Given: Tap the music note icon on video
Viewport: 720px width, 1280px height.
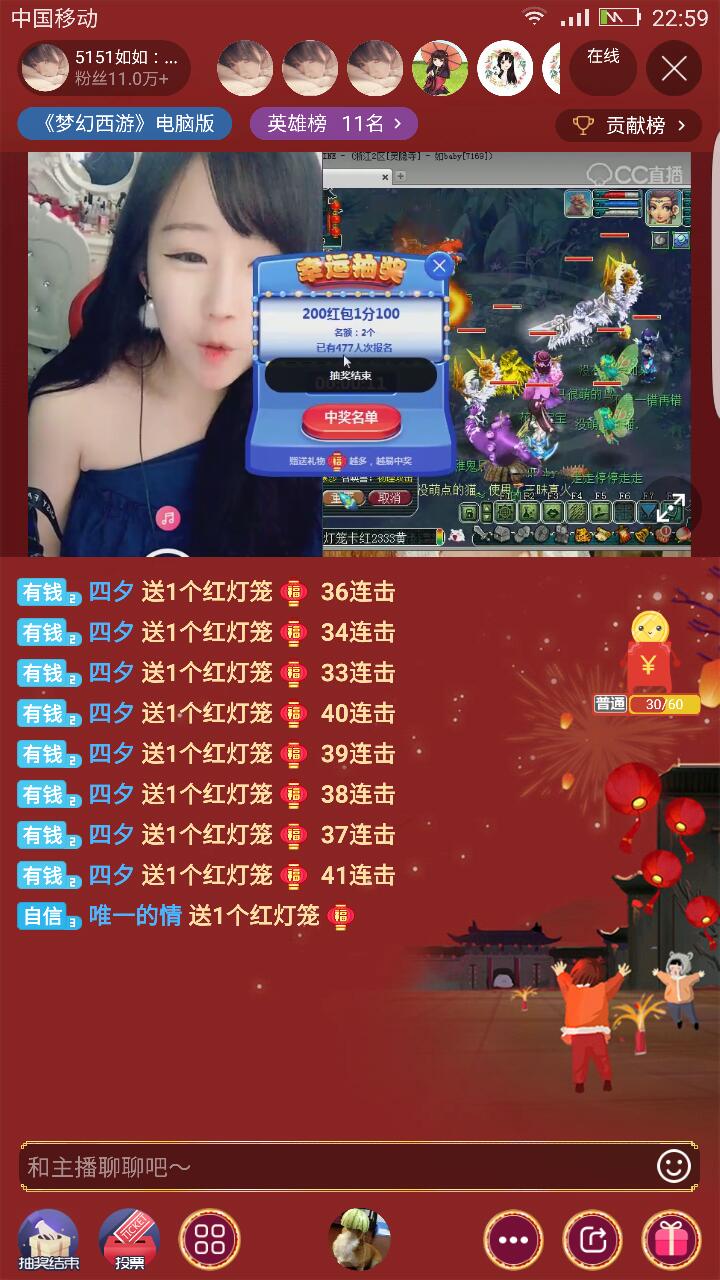Looking at the screenshot, I should pos(167,517).
